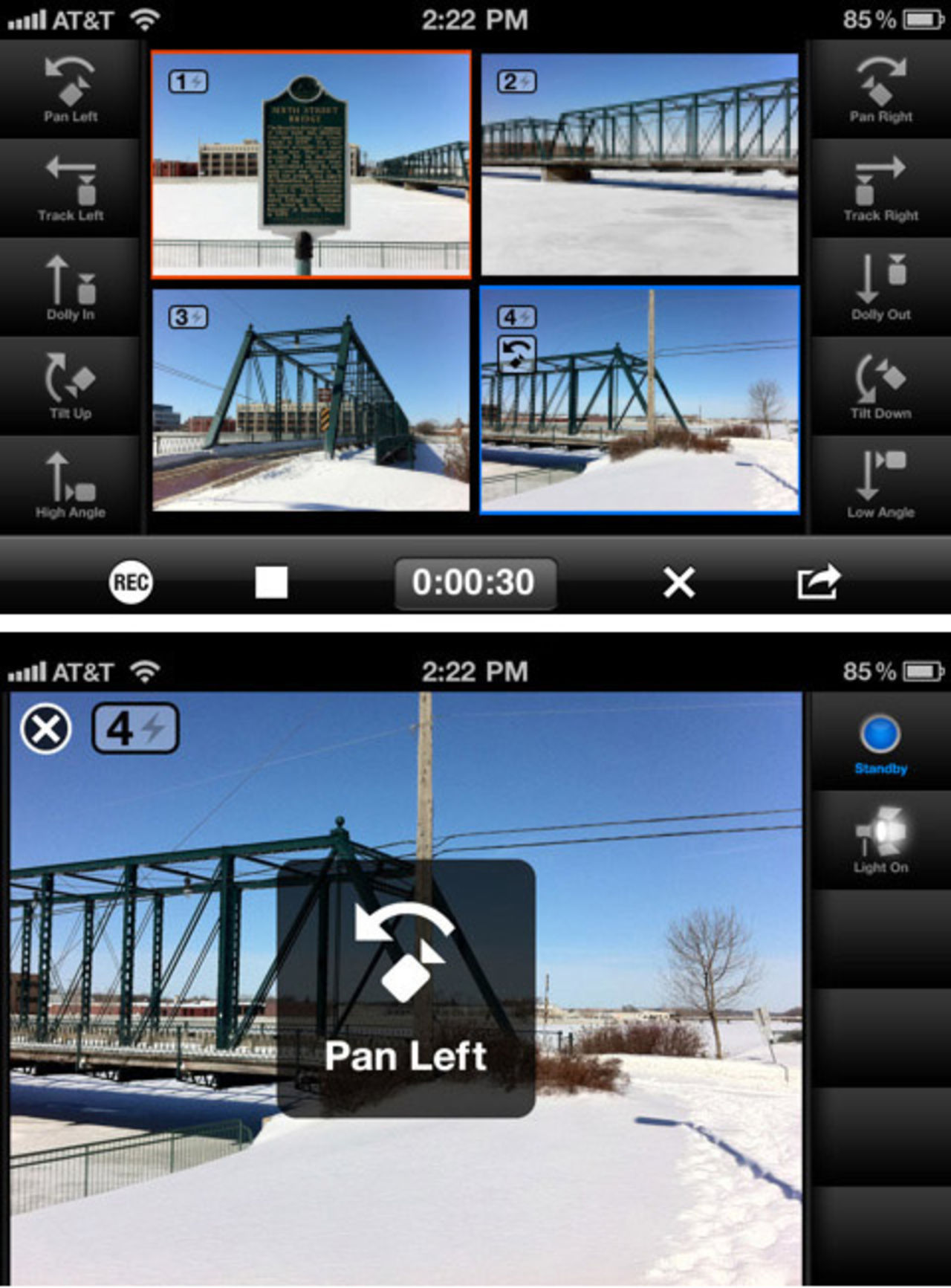Select the High Angle command

click(x=70, y=485)
